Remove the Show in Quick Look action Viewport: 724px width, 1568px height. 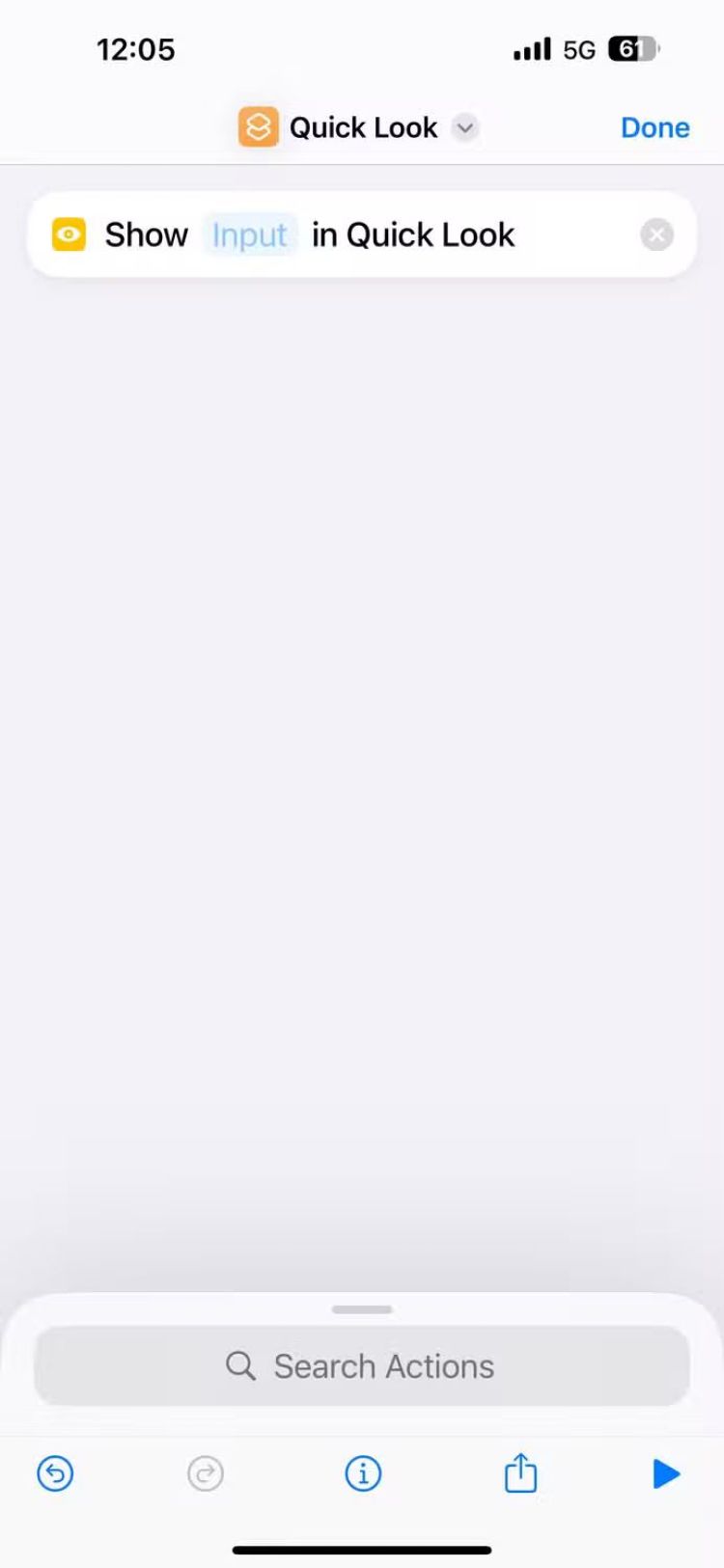[x=656, y=234]
